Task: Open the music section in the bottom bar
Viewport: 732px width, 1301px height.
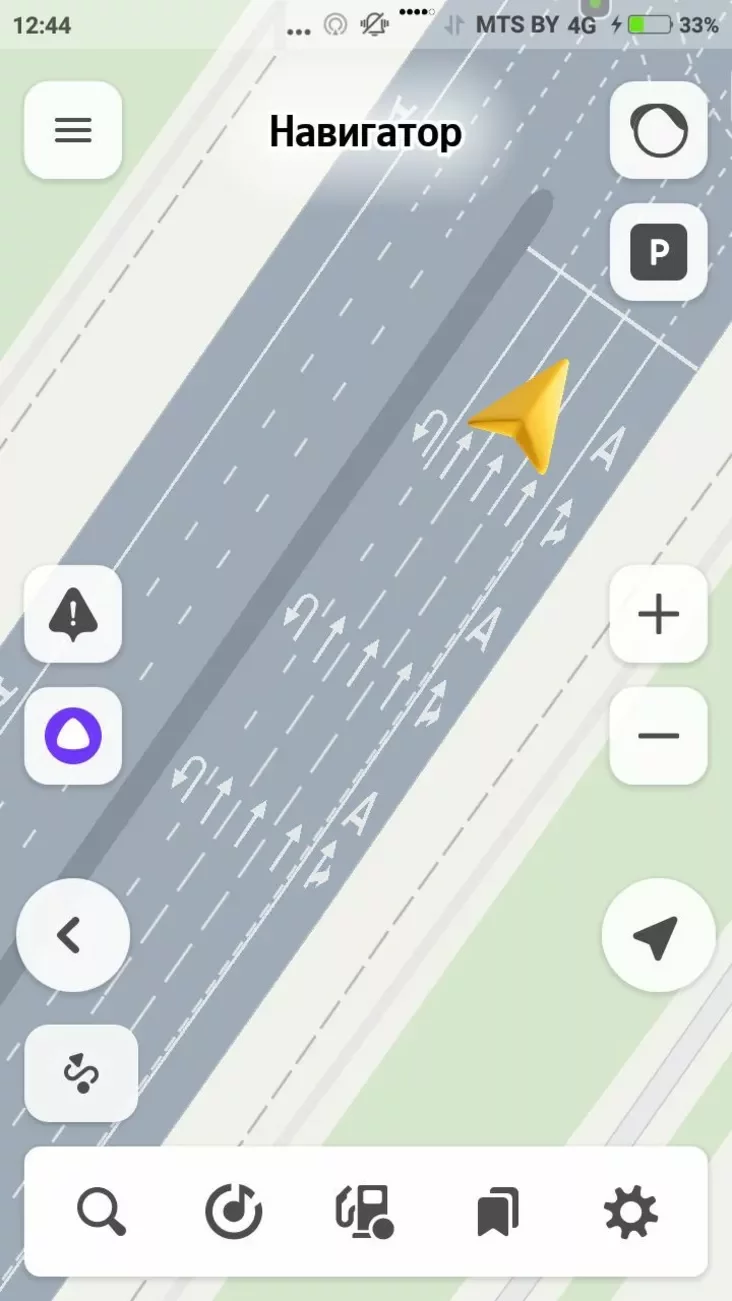Action: (x=233, y=1212)
